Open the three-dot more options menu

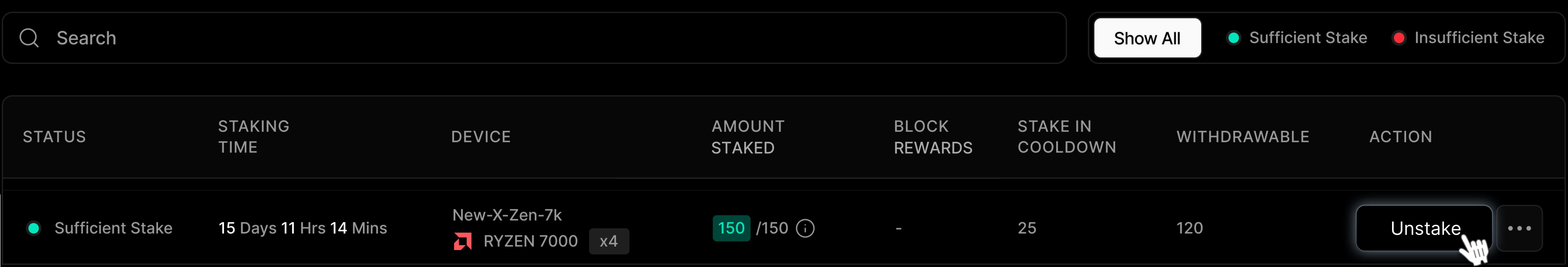point(1519,229)
